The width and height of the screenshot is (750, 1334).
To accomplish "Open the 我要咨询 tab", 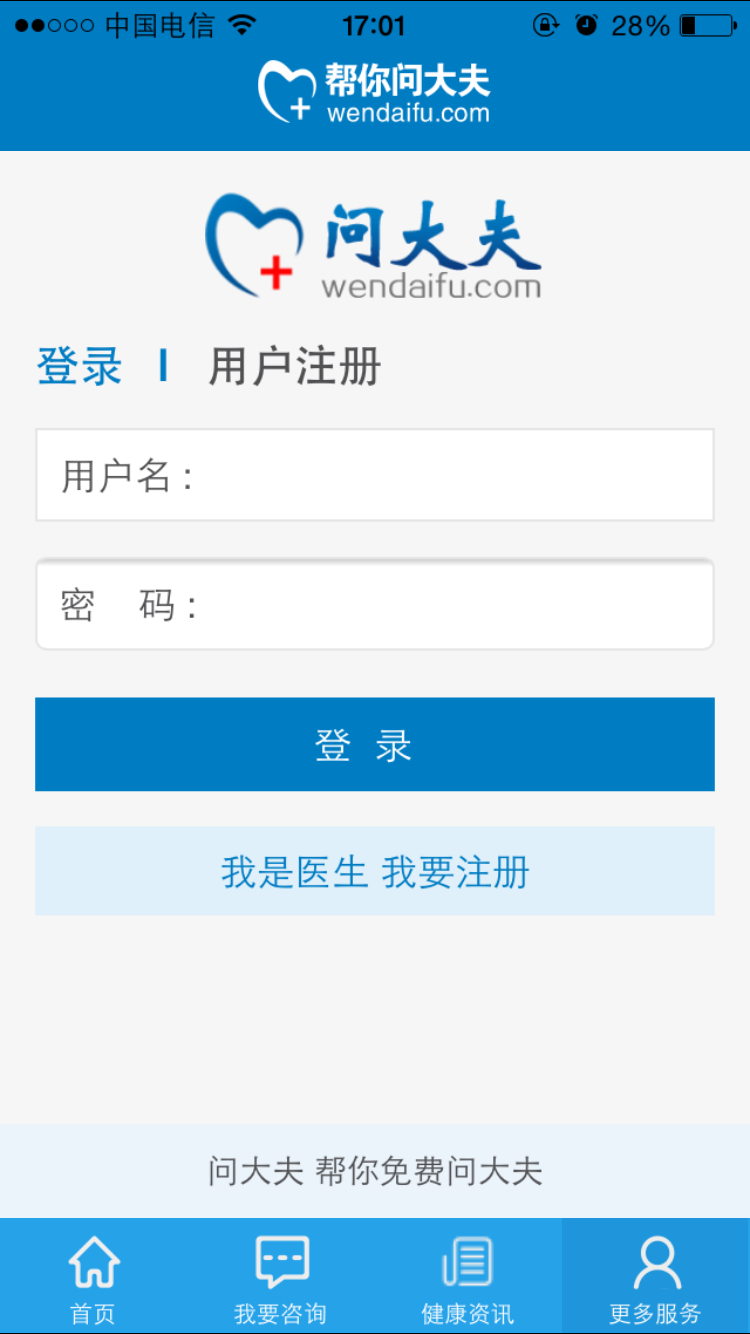I will click(x=281, y=1278).
